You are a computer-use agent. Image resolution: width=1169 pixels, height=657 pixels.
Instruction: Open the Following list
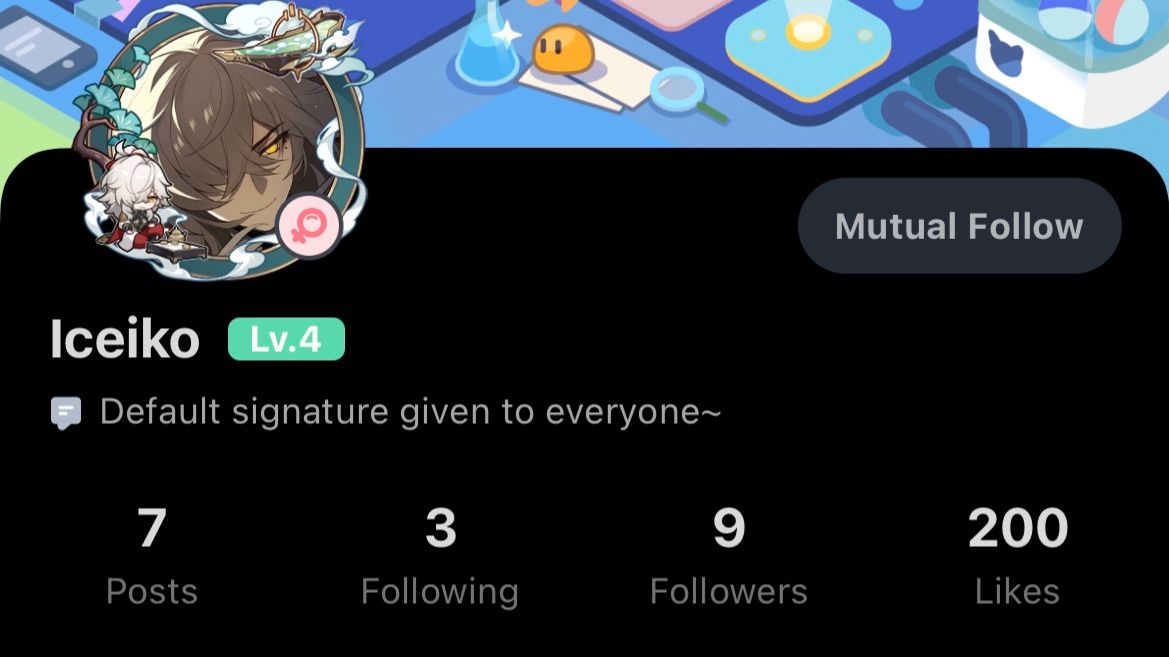tap(440, 557)
